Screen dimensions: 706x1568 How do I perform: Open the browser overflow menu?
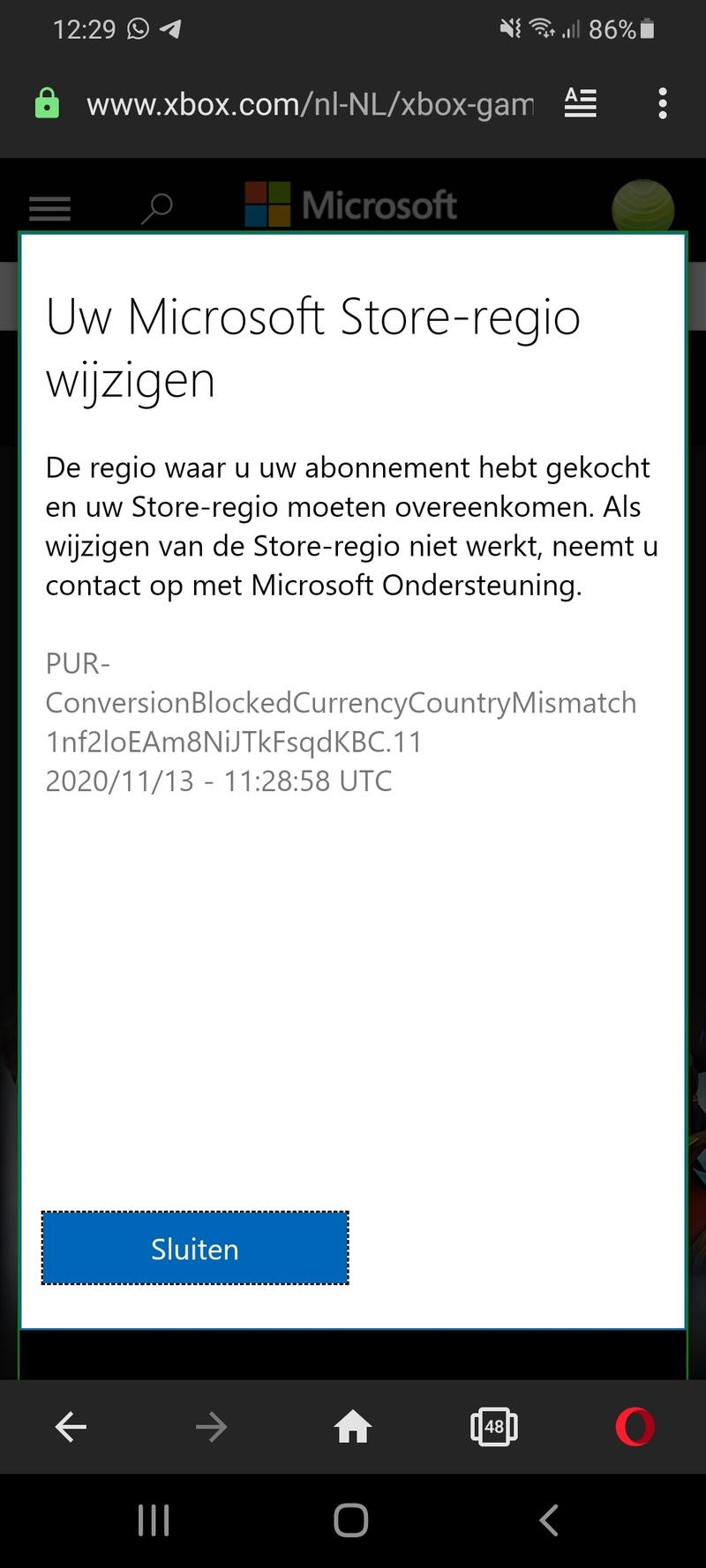[662, 104]
